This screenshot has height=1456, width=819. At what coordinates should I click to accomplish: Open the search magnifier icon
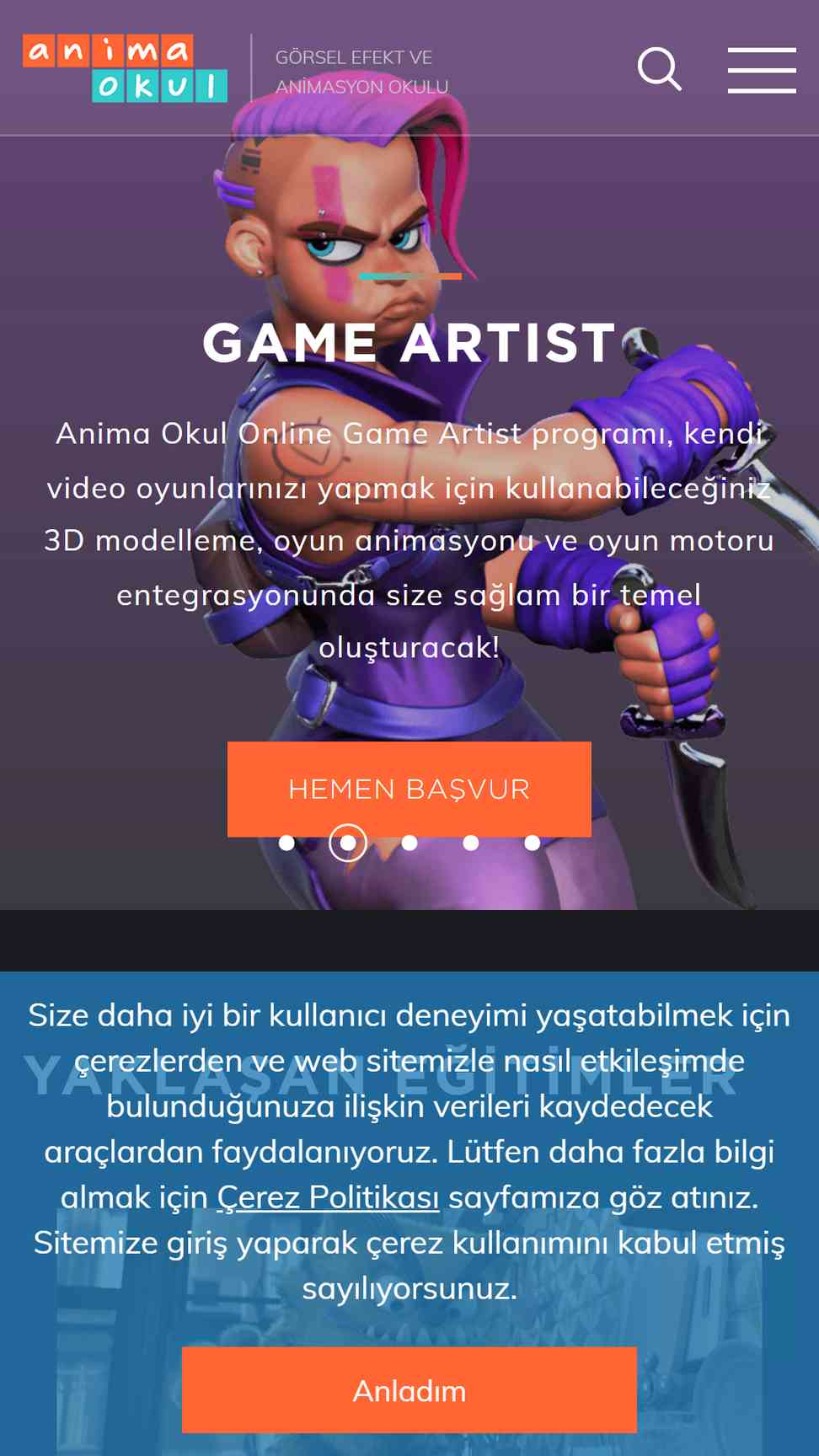[x=660, y=69]
